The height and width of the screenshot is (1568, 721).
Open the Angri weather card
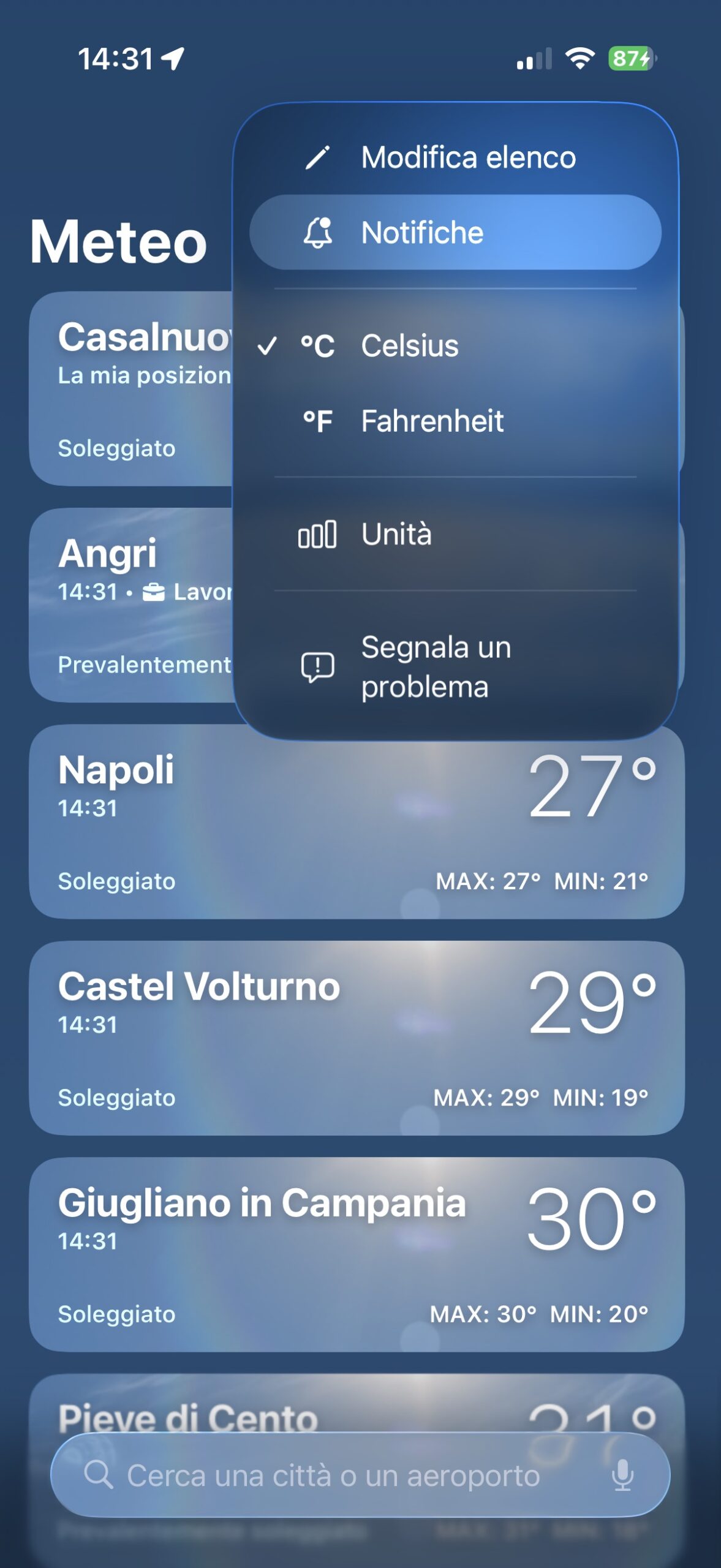pos(131,605)
